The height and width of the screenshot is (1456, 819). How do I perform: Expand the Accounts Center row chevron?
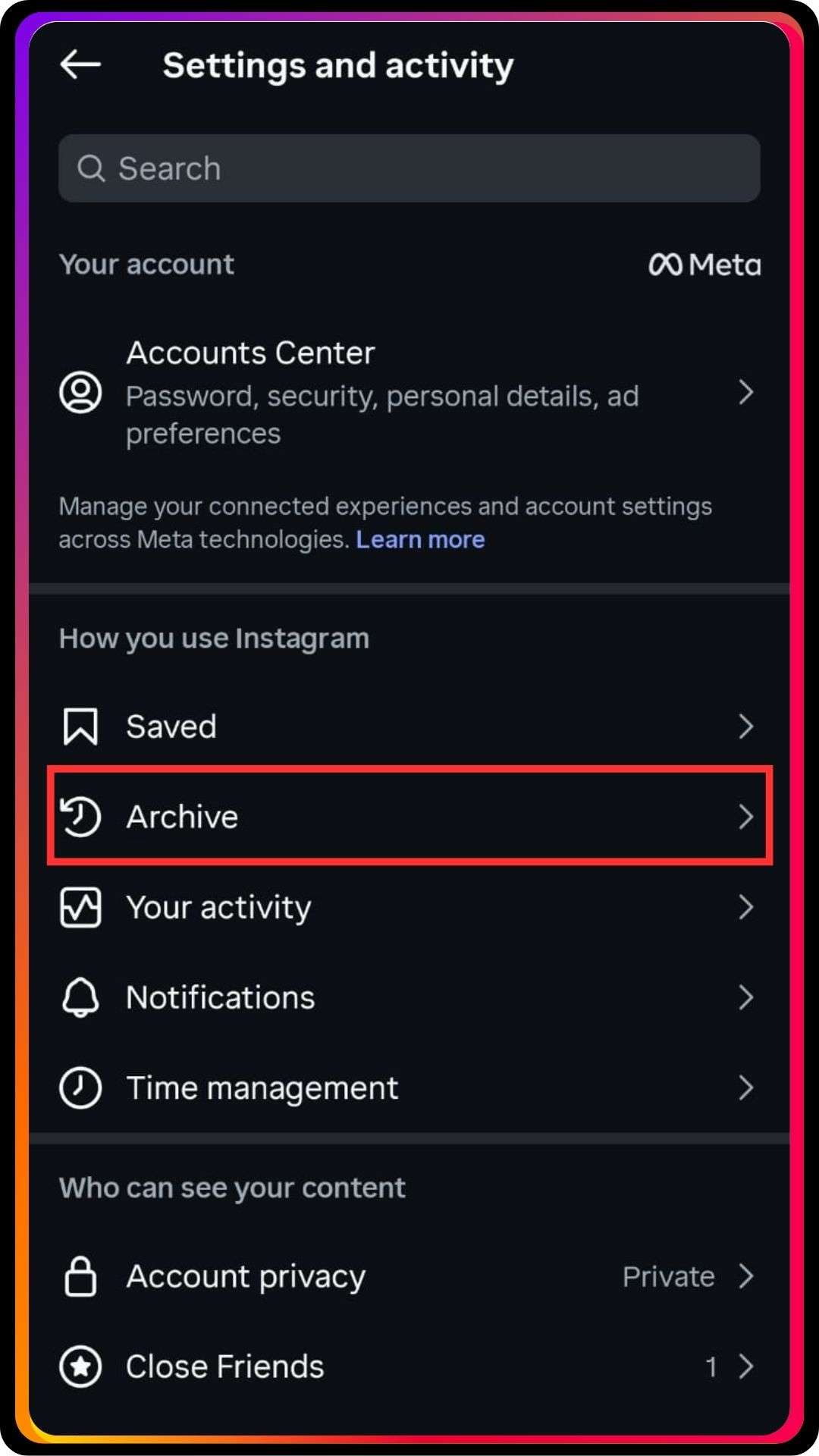tap(747, 393)
